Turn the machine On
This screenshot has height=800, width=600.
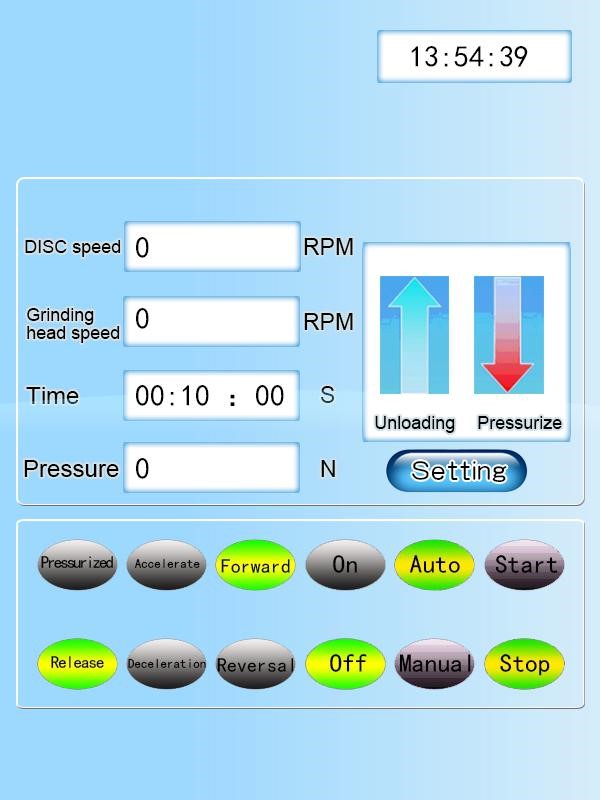click(x=345, y=565)
